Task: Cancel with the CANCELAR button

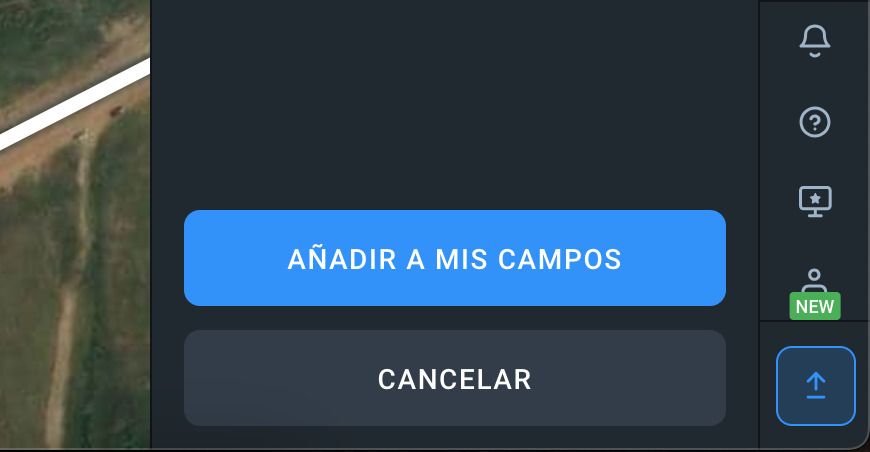Action: pos(454,379)
